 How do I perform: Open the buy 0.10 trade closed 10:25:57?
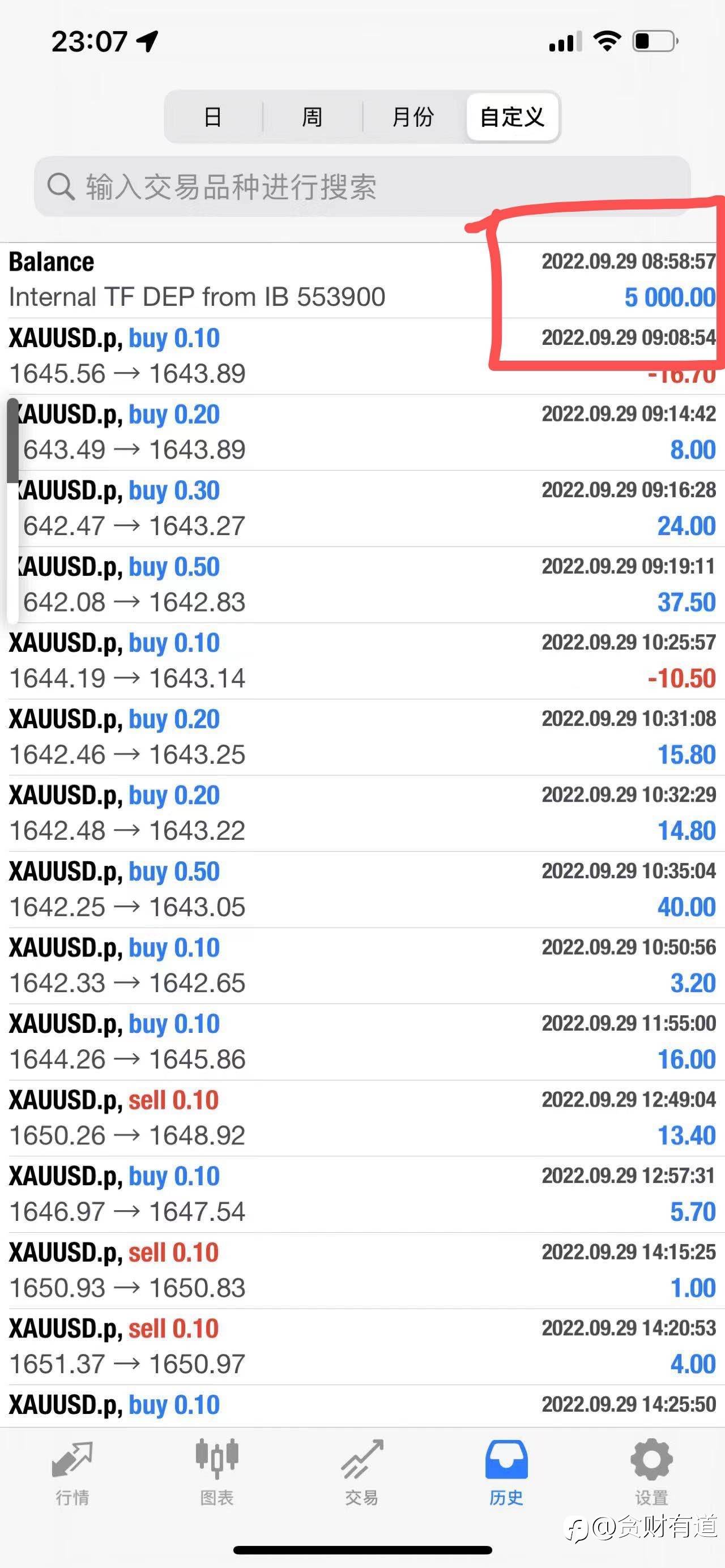(362, 660)
